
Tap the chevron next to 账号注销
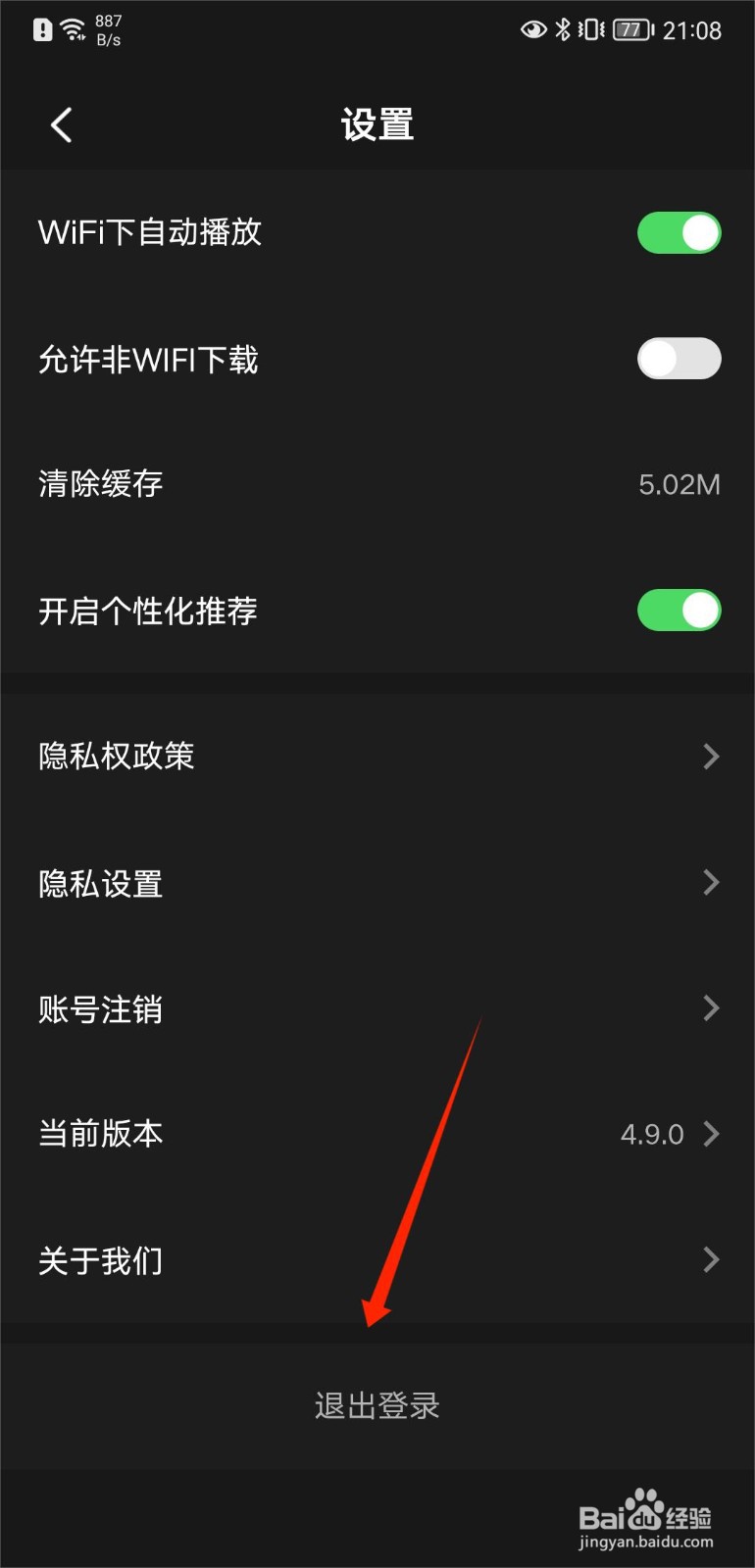coord(711,1008)
